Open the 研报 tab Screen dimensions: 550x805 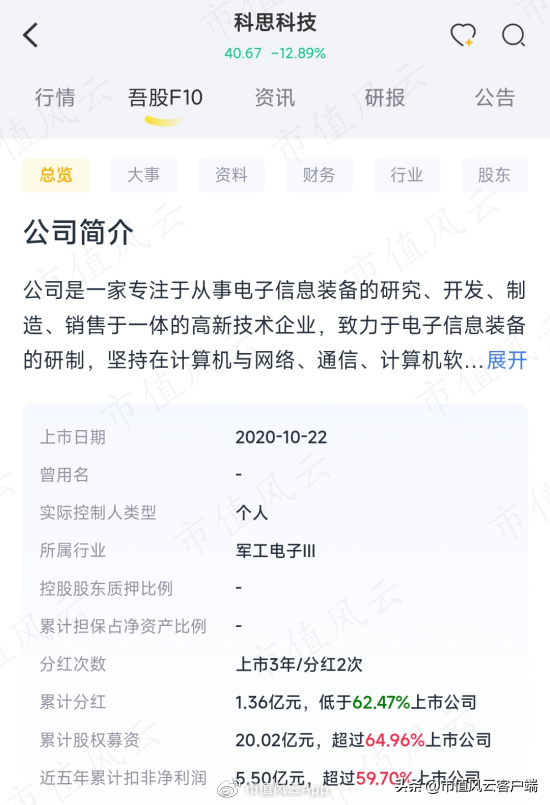(385, 98)
